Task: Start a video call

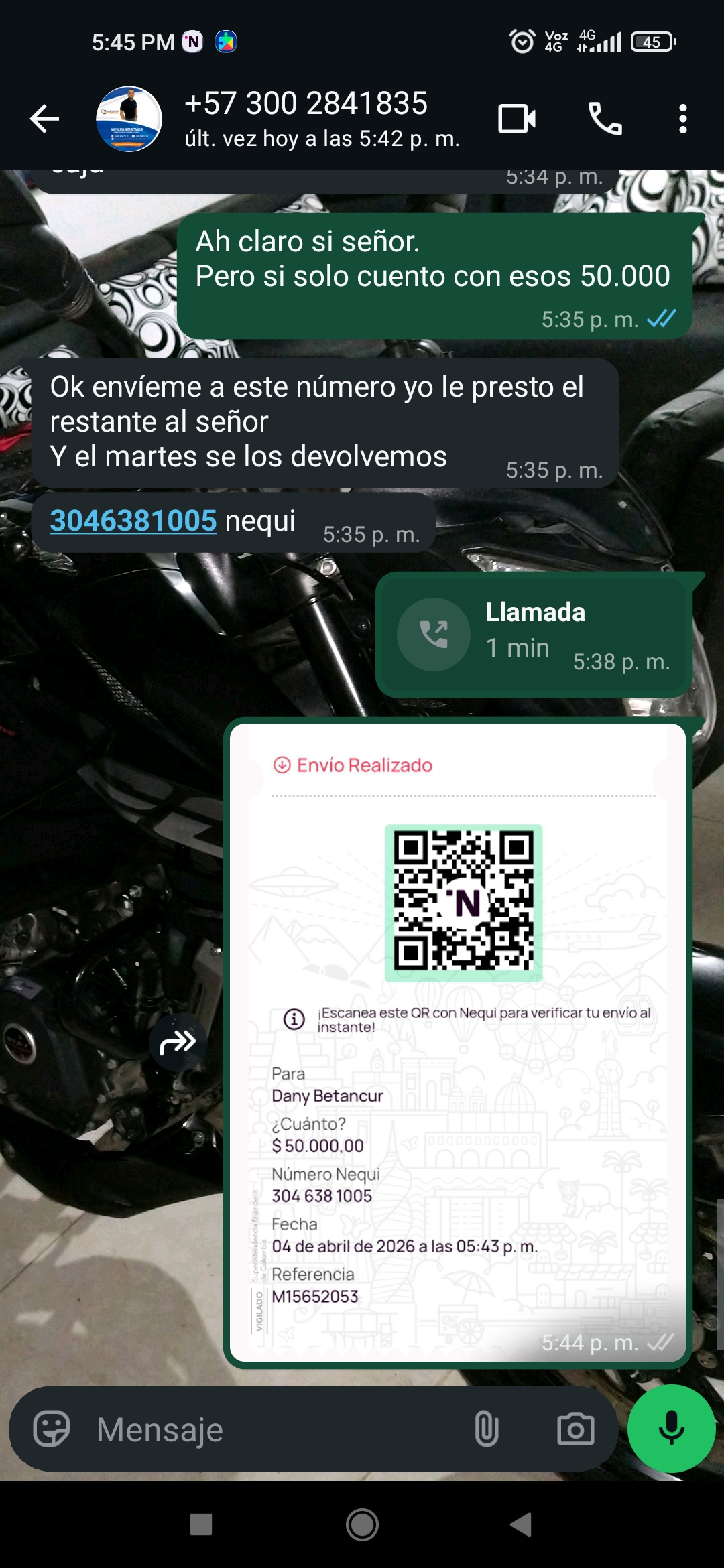Action: click(517, 119)
